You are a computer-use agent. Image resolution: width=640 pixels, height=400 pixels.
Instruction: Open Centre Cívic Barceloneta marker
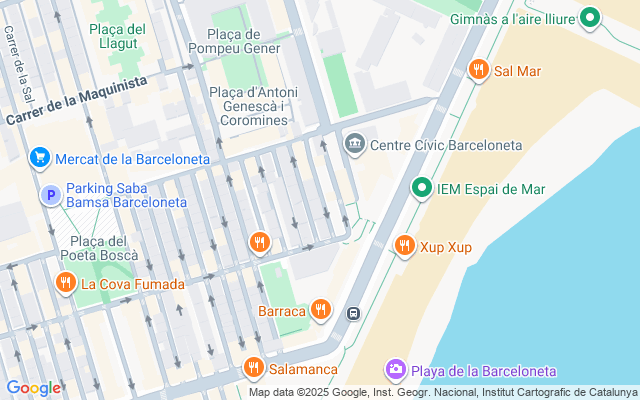(354, 144)
